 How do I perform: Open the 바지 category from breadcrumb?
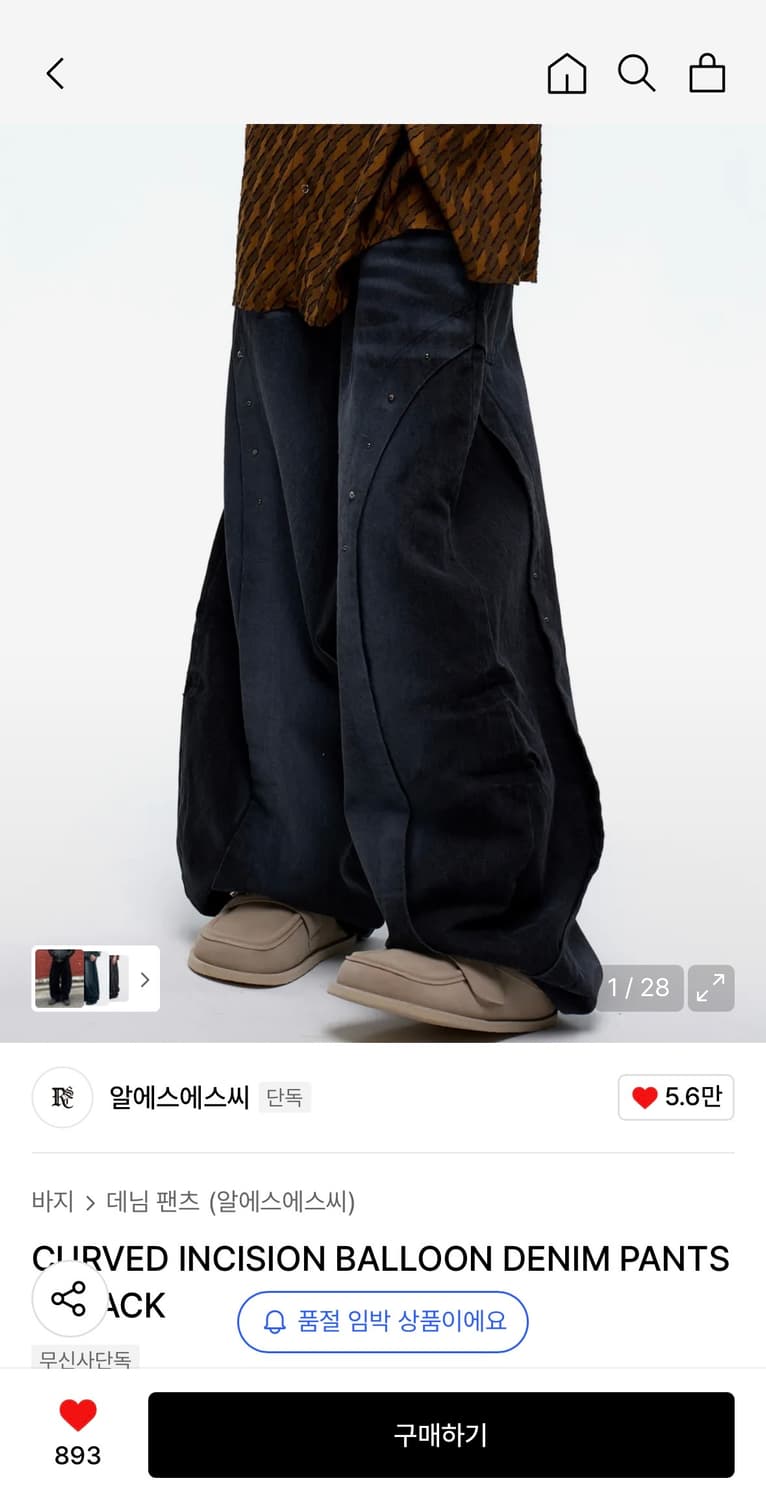(x=51, y=1203)
